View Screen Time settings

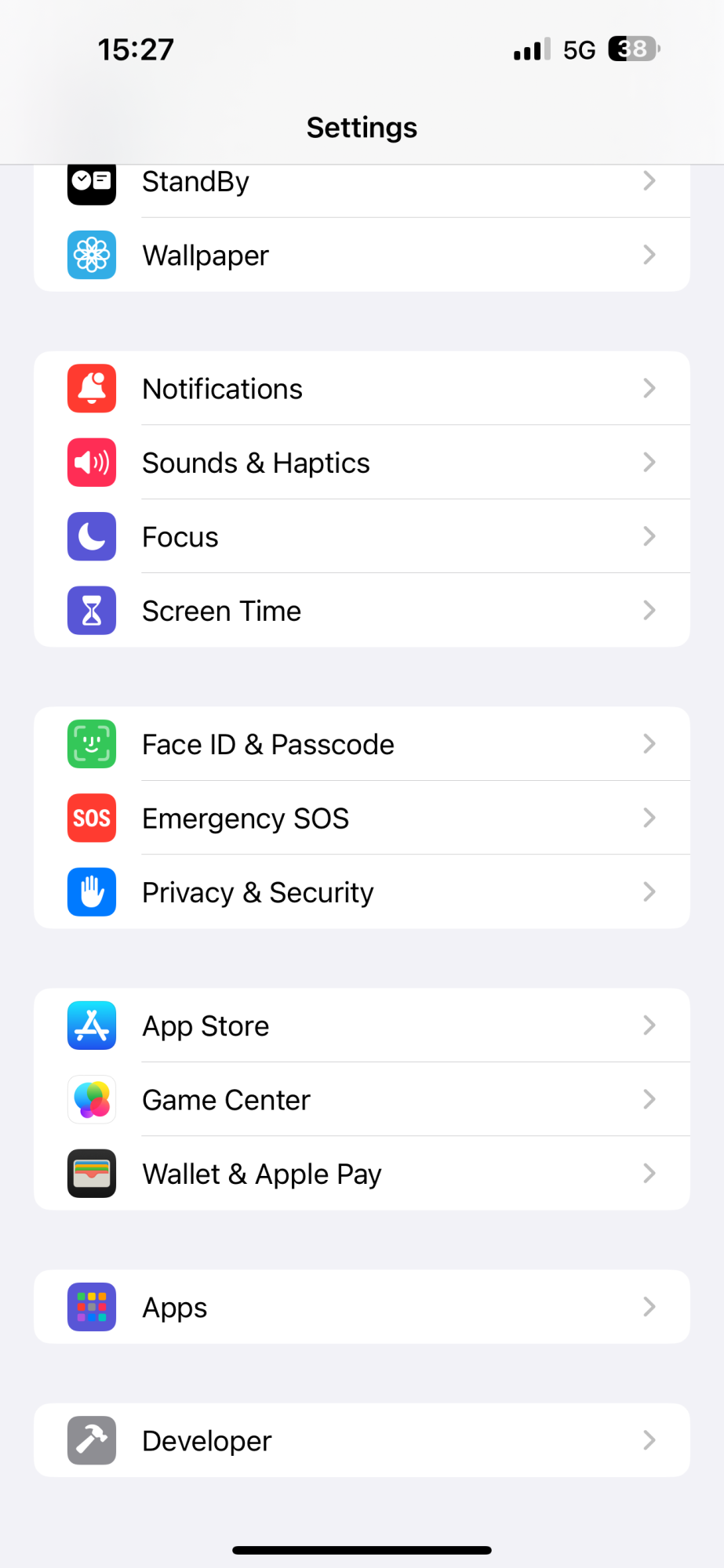pyautogui.click(x=361, y=611)
